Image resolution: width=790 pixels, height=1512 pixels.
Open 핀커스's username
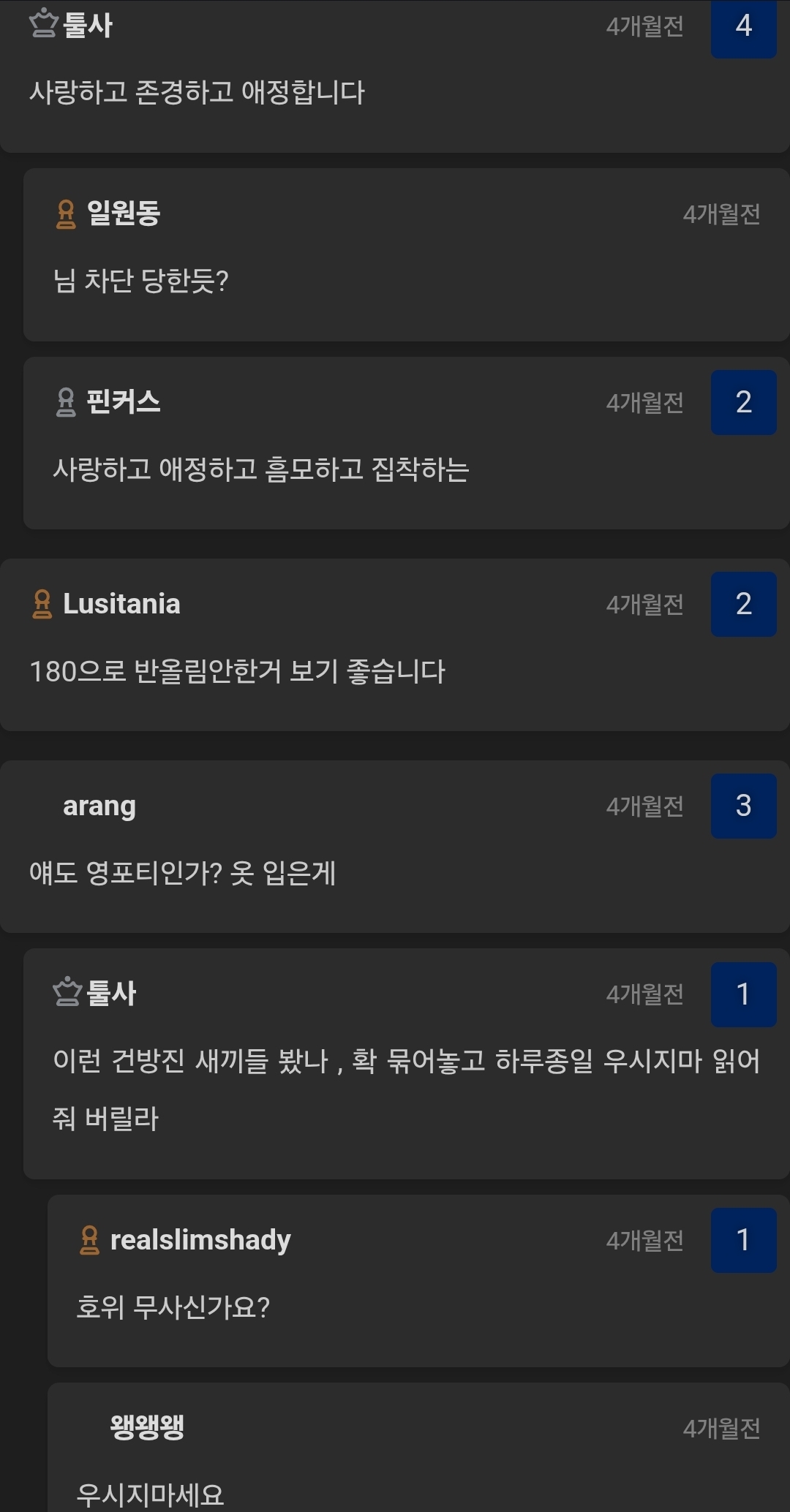click(x=123, y=402)
